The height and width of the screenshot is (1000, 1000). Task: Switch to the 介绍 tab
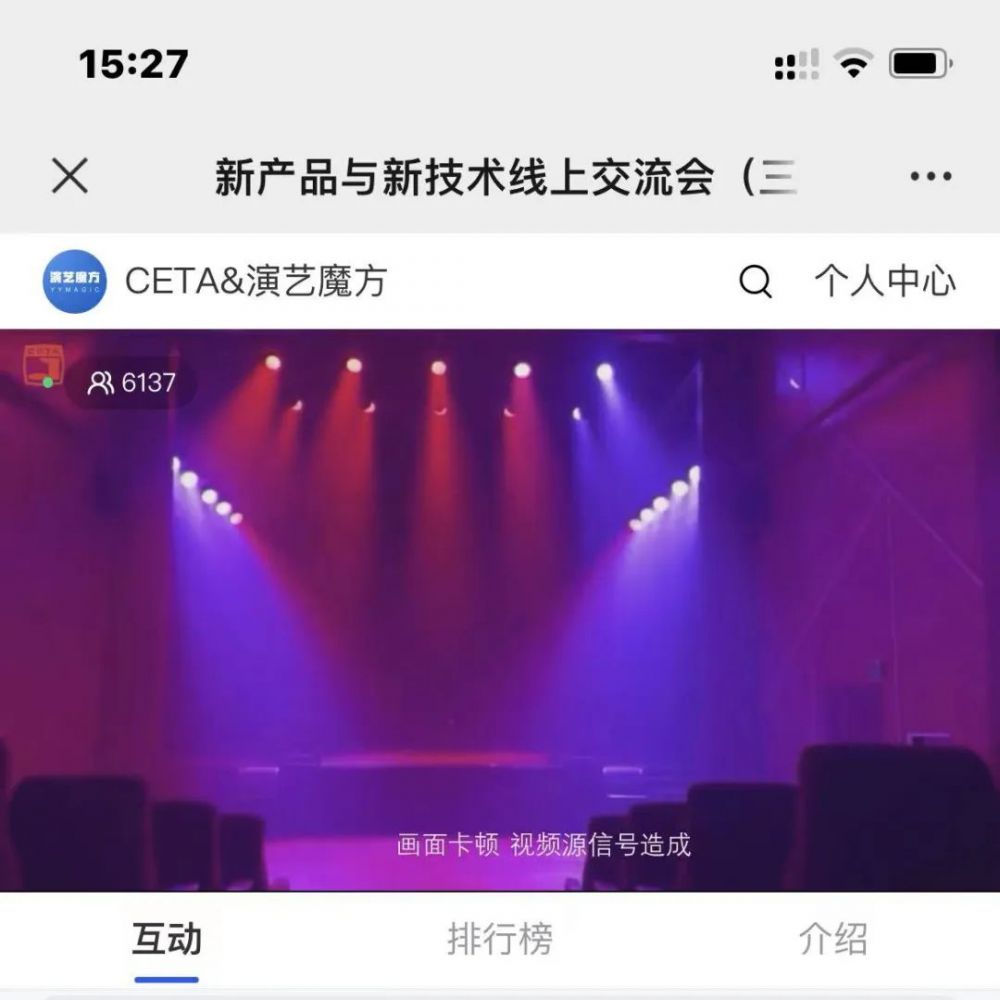832,939
